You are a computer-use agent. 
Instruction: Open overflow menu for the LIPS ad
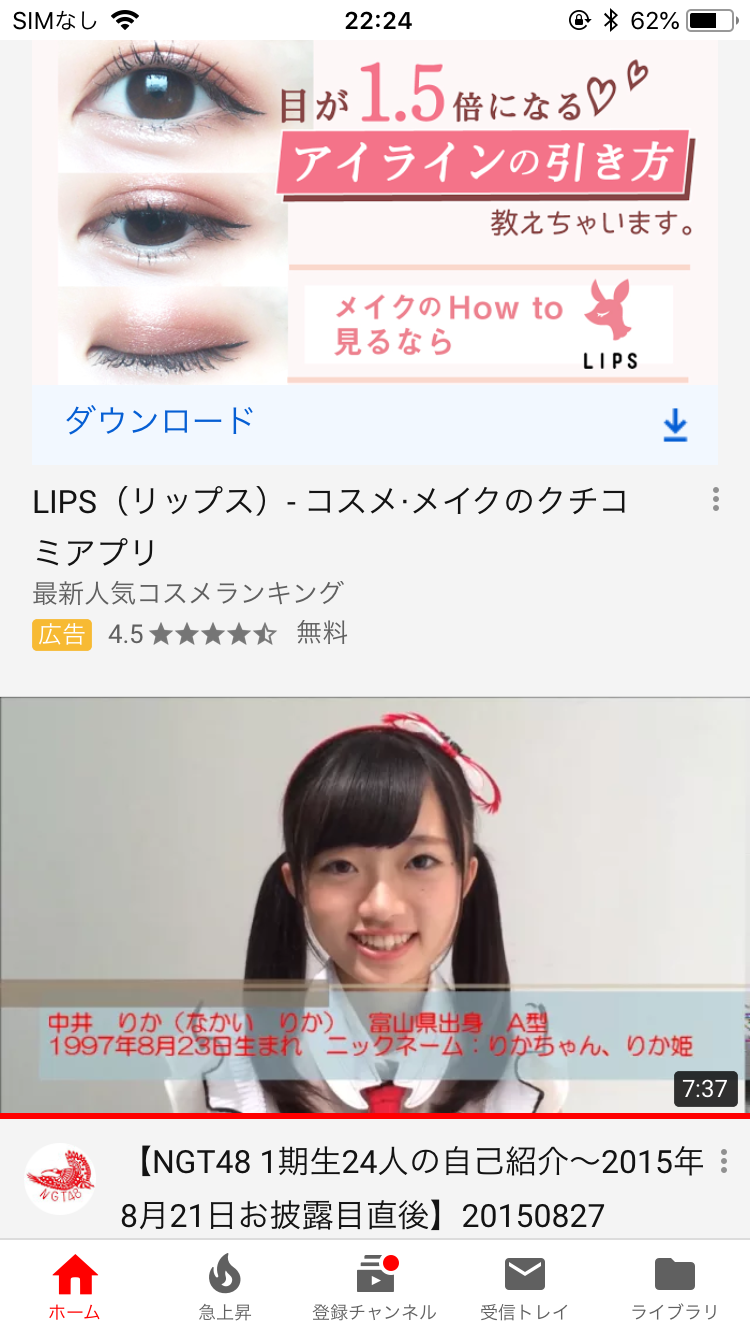click(x=715, y=500)
